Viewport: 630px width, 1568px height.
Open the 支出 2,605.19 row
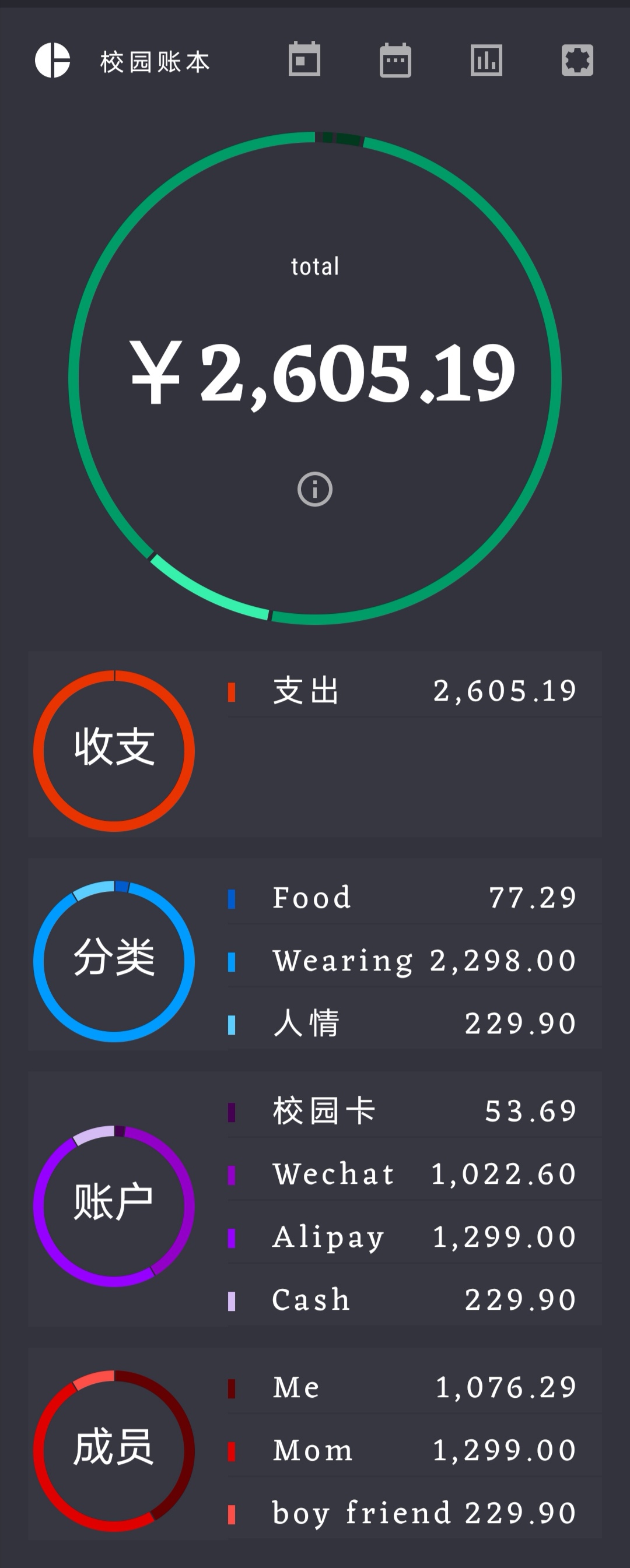coord(414,691)
